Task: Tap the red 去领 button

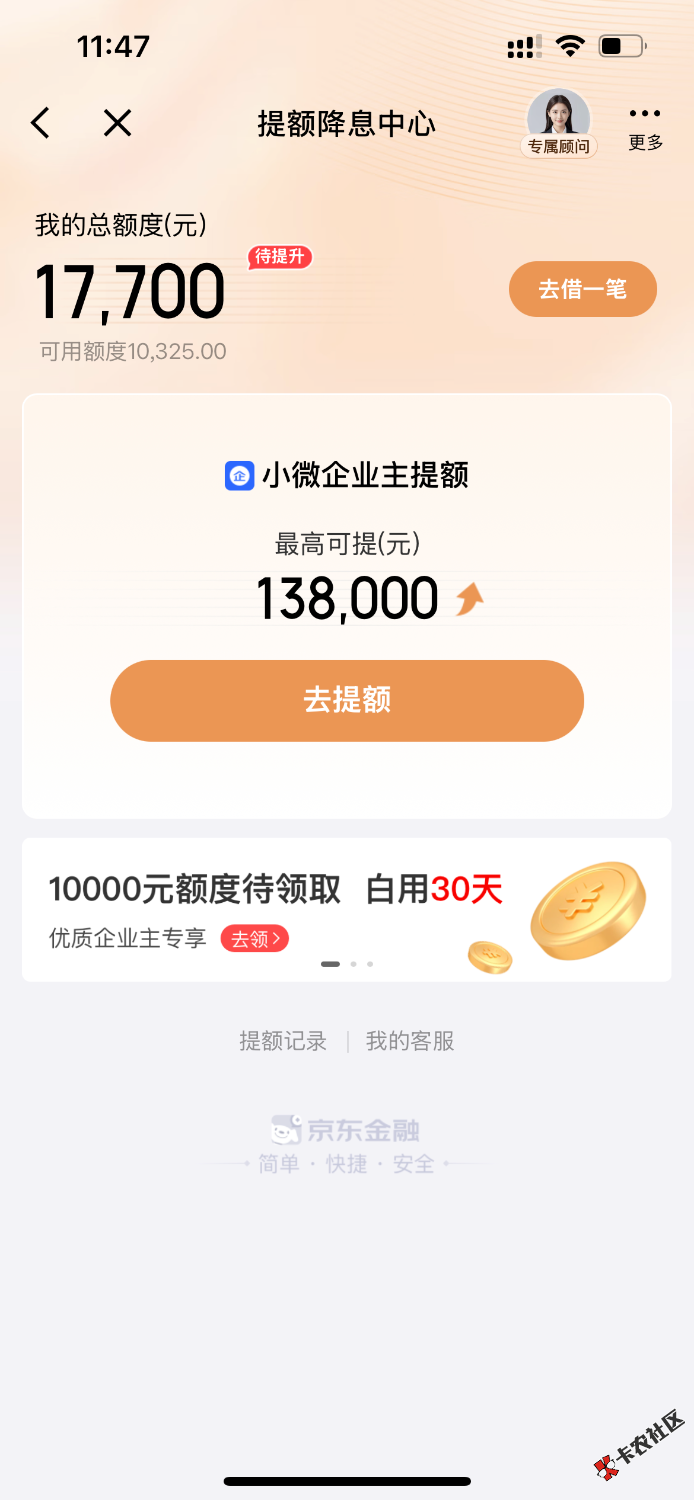Action: [255, 938]
